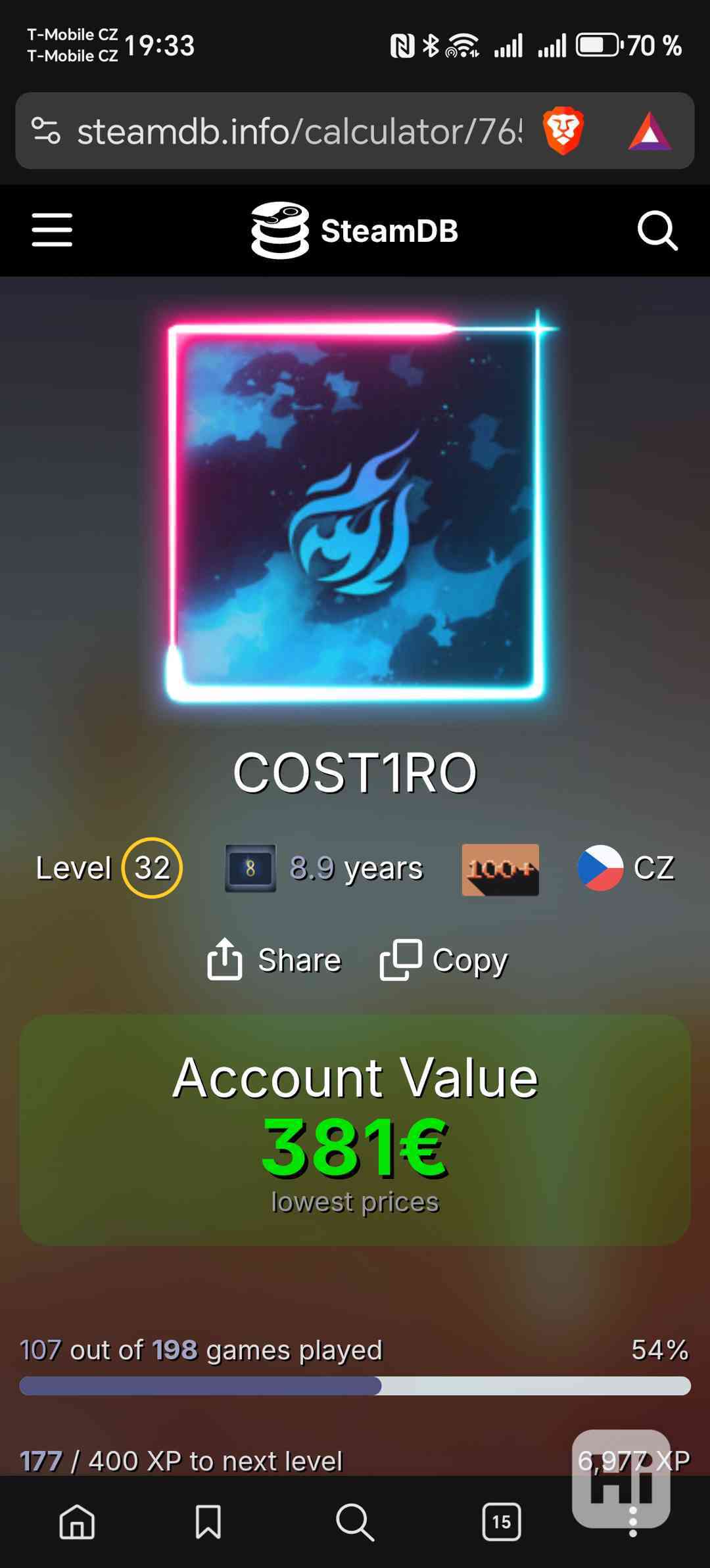Screen dimensions: 710x1568
Task: Go to the browser home page
Action: point(78,1521)
